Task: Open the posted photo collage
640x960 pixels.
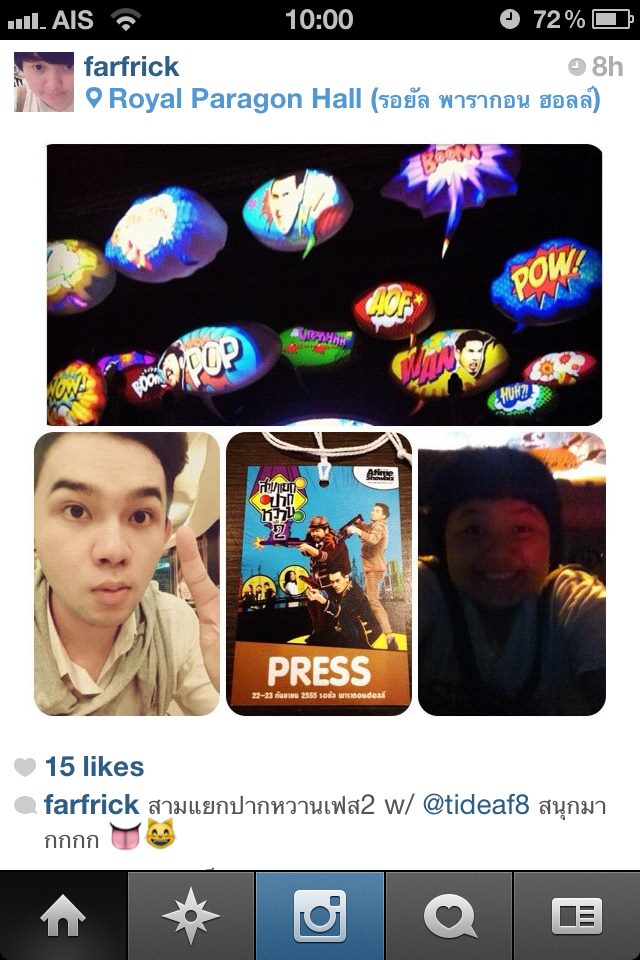Action: (320, 430)
